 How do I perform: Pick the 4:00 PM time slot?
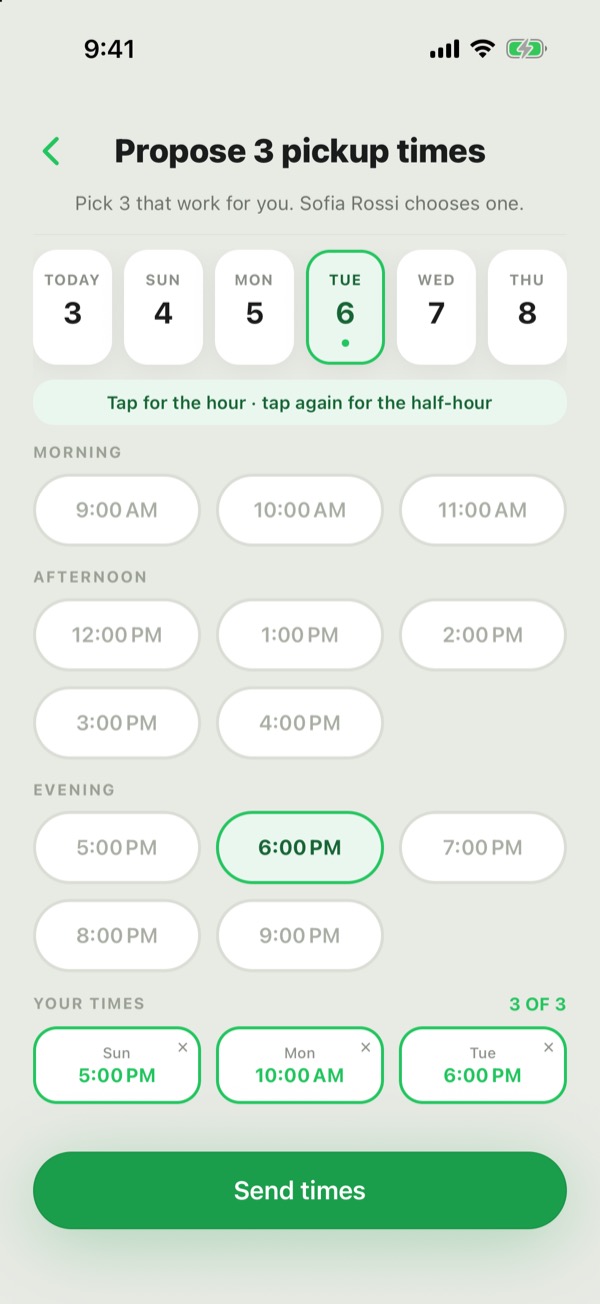pyautogui.click(x=300, y=723)
